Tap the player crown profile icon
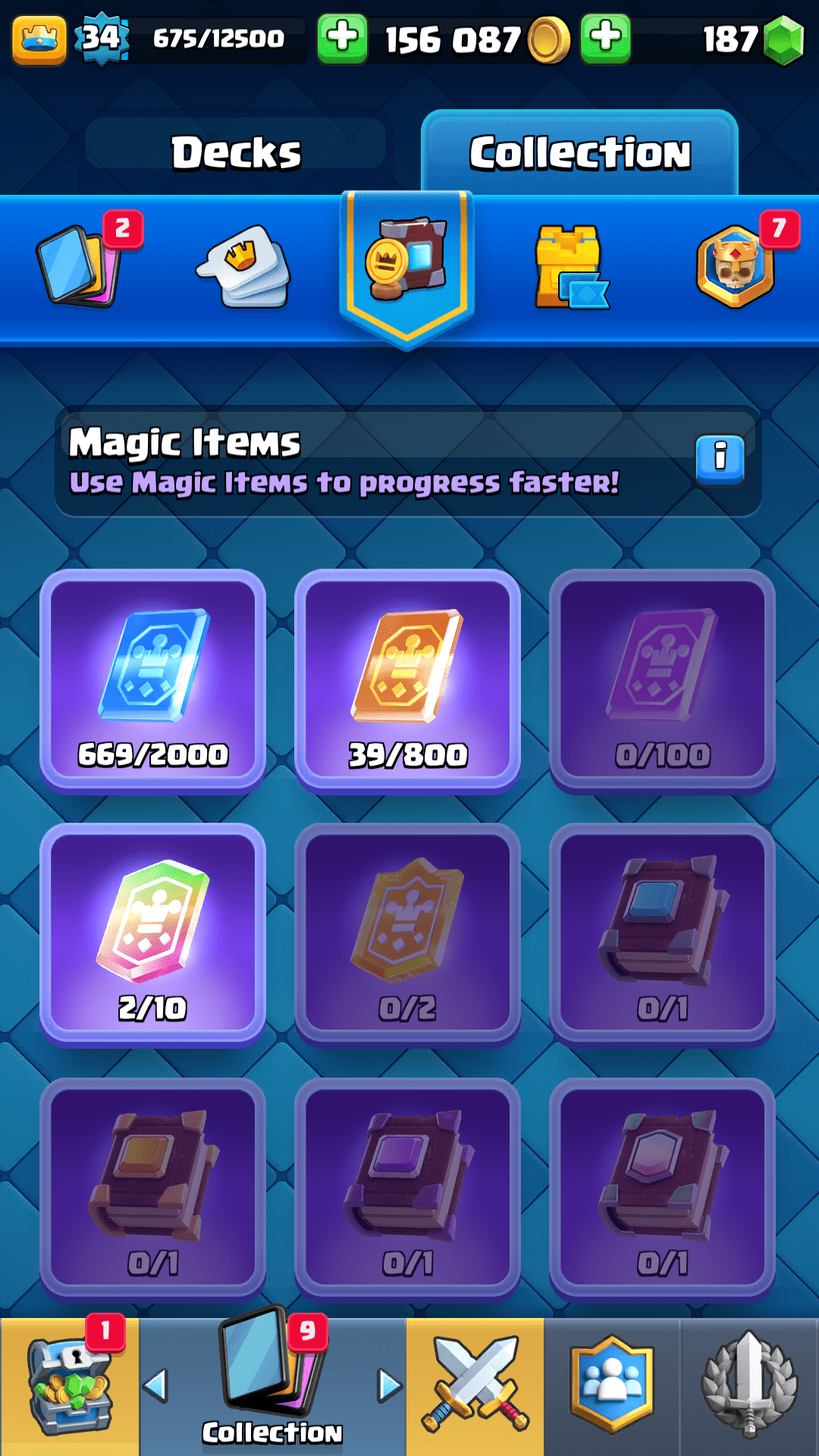Viewport: 819px width, 1456px height. (39, 39)
